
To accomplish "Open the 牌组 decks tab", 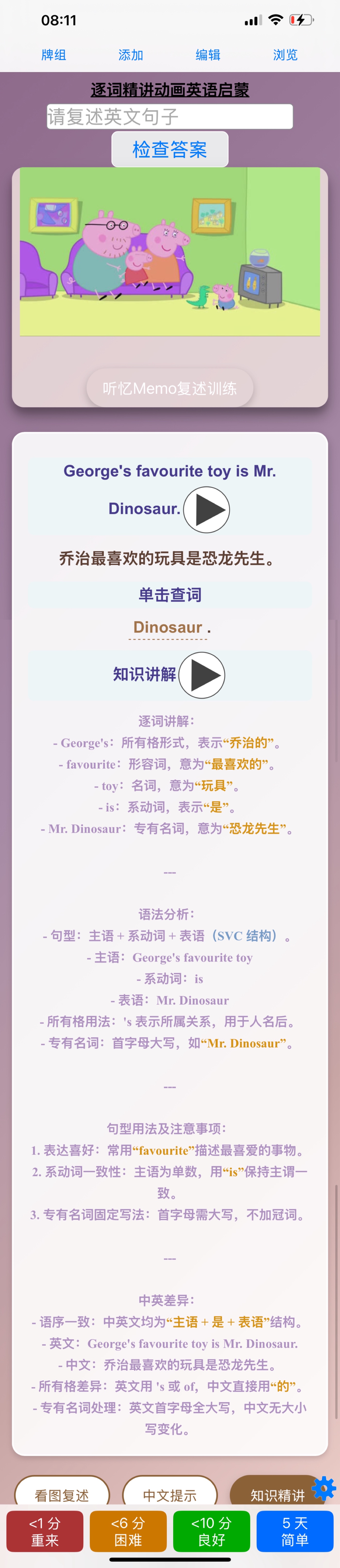I will click(x=53, y=55).
